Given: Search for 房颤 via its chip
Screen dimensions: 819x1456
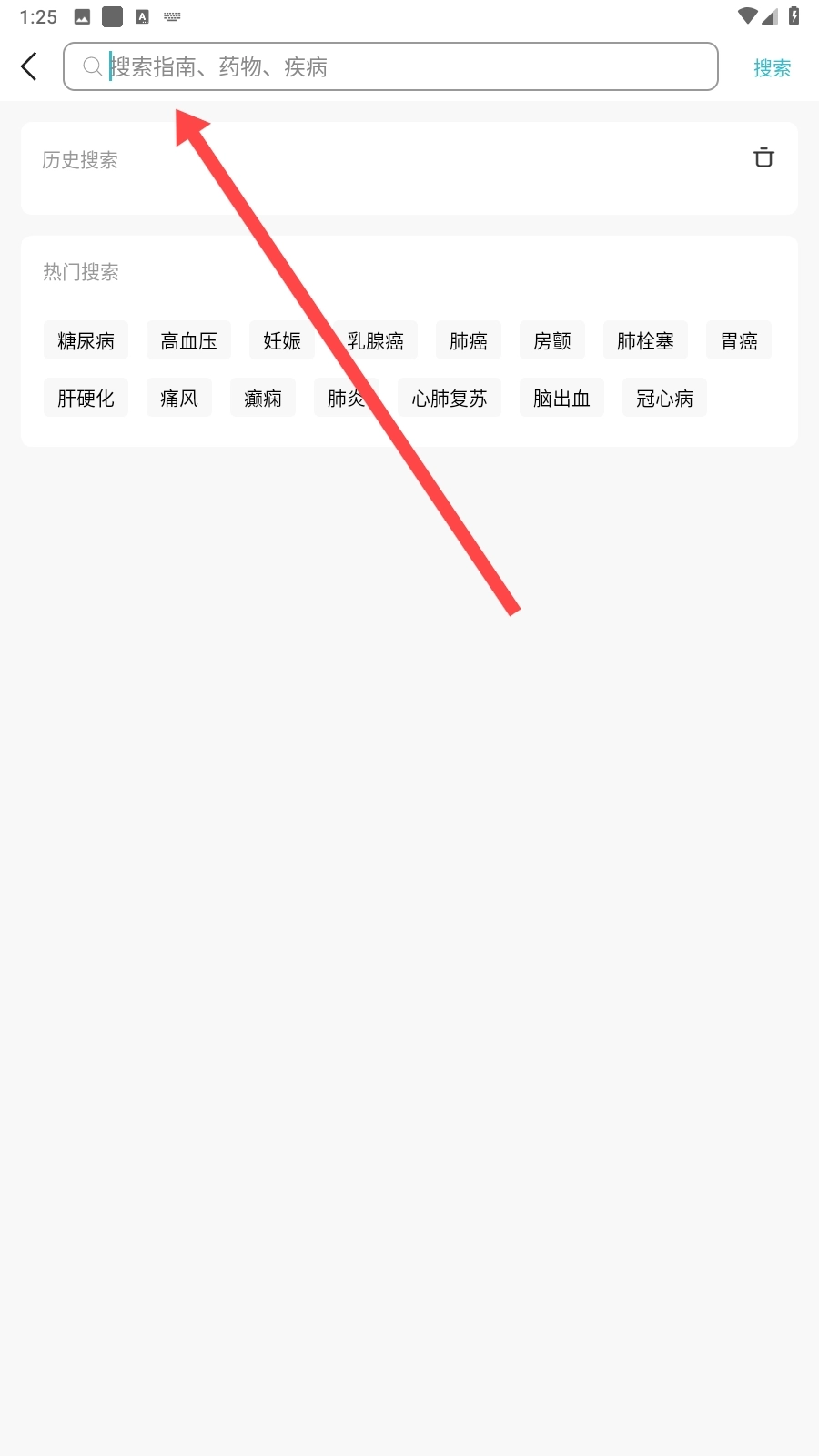Looking at the screenshot, I should click(x=551, y=340).
